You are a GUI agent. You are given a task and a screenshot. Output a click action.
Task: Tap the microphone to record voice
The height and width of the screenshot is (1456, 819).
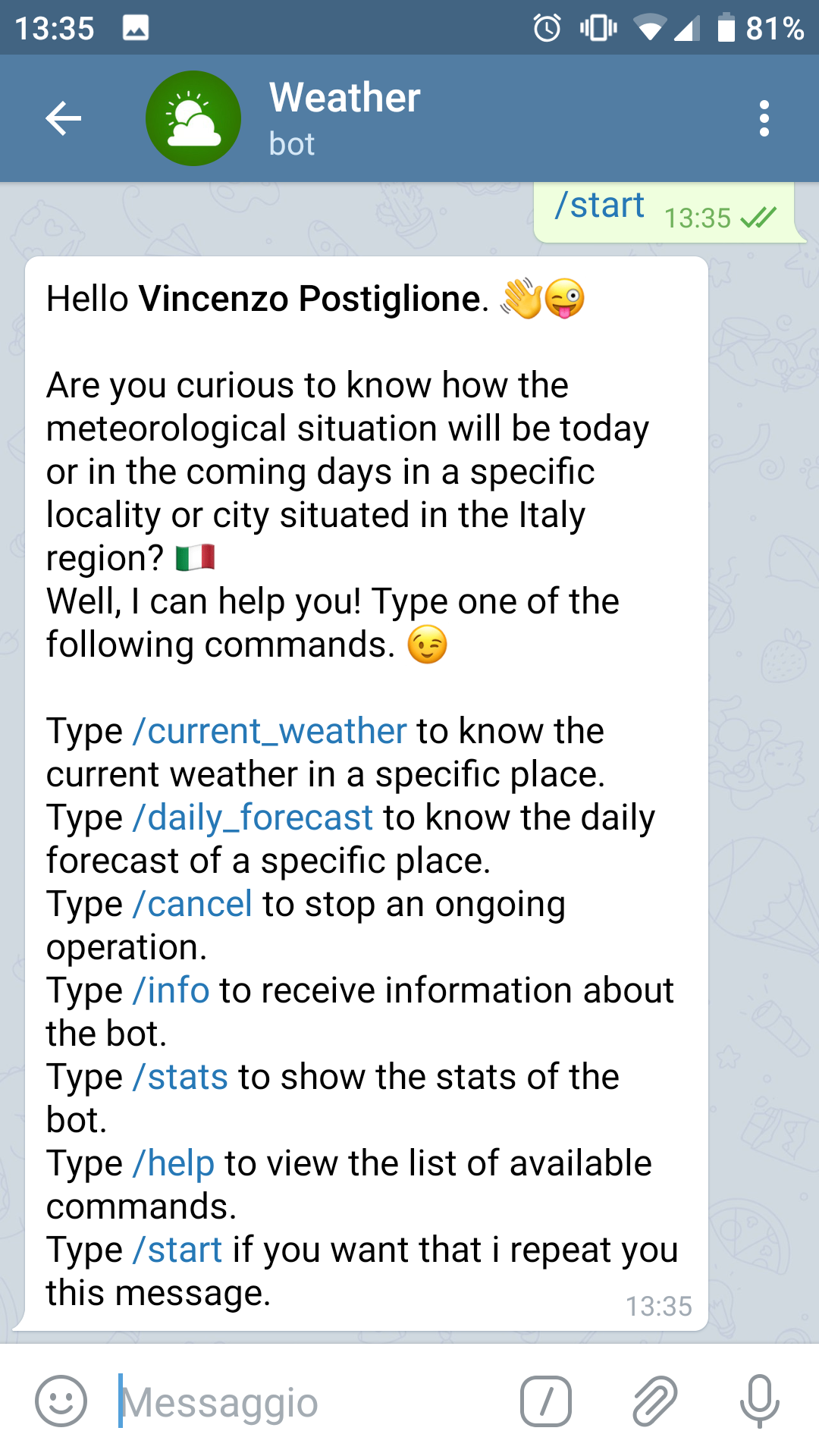click(x=759, y=1401)
